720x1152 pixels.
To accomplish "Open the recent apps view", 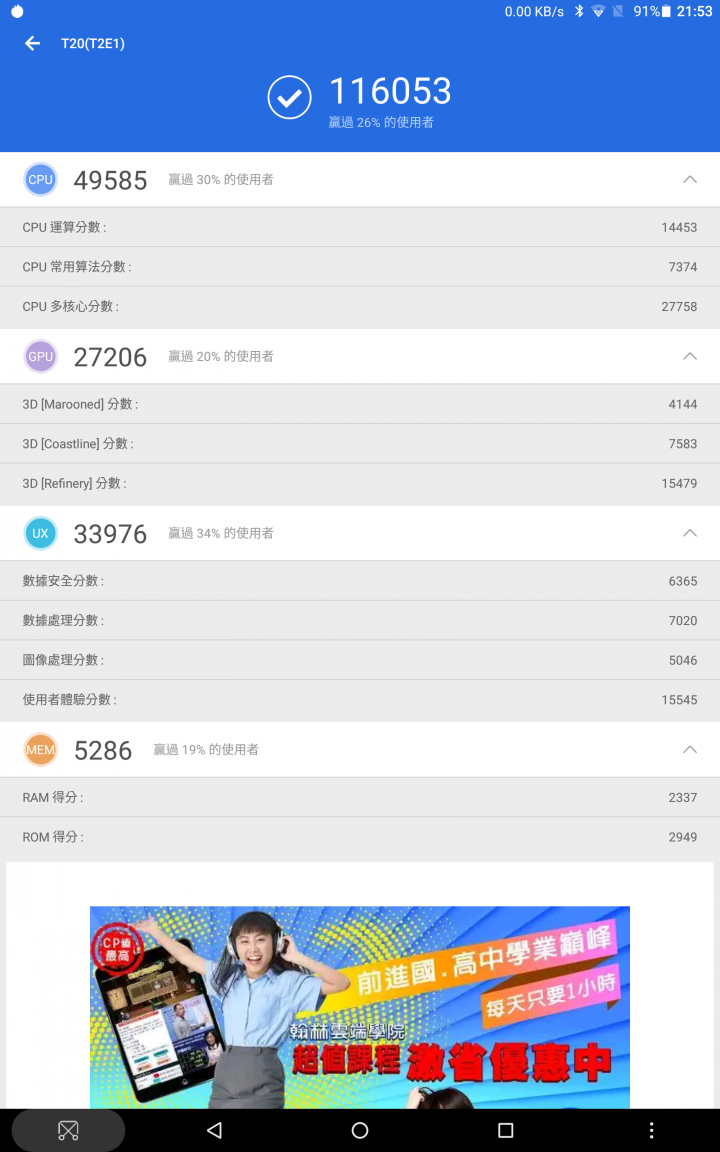I will (505, 1130).
